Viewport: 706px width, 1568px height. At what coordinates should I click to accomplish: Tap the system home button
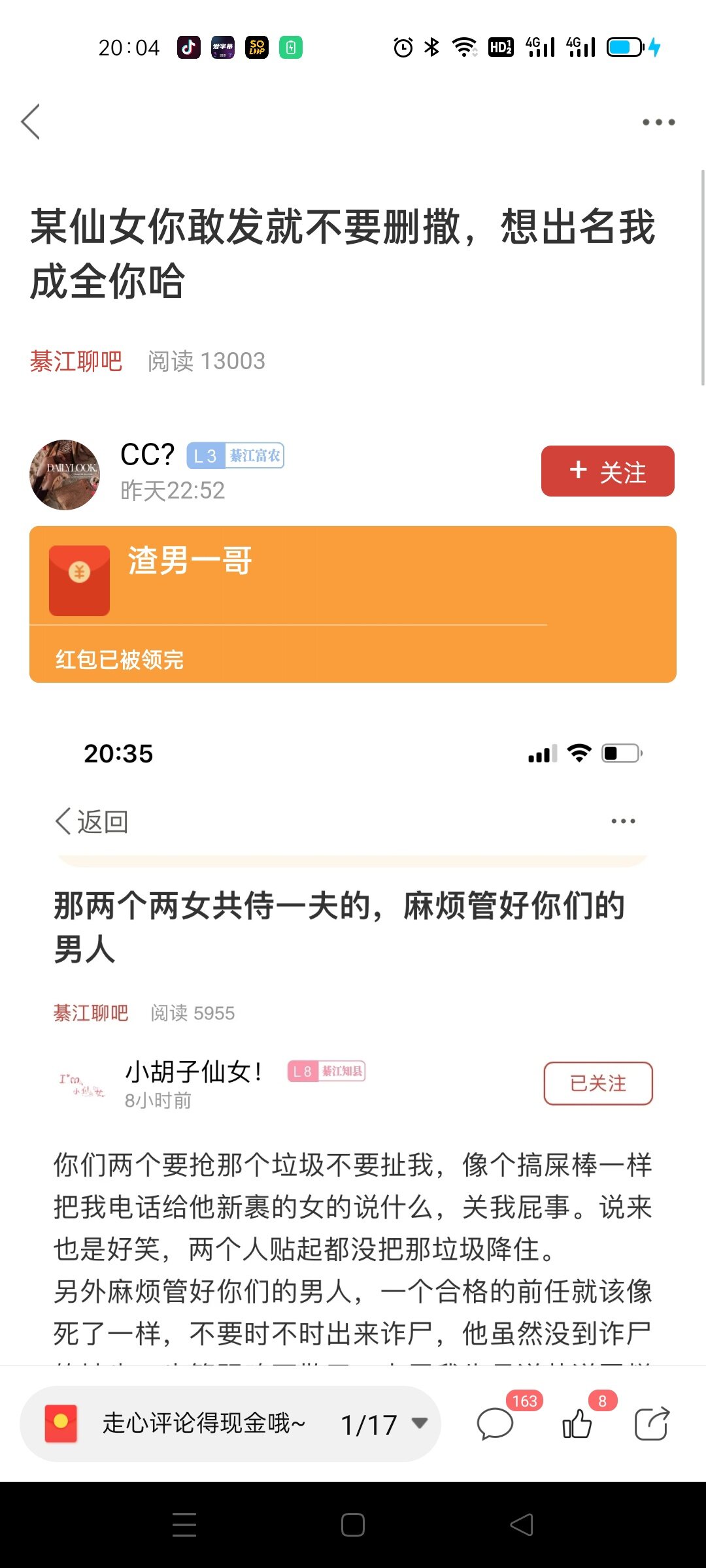[x=352, y=1525]
